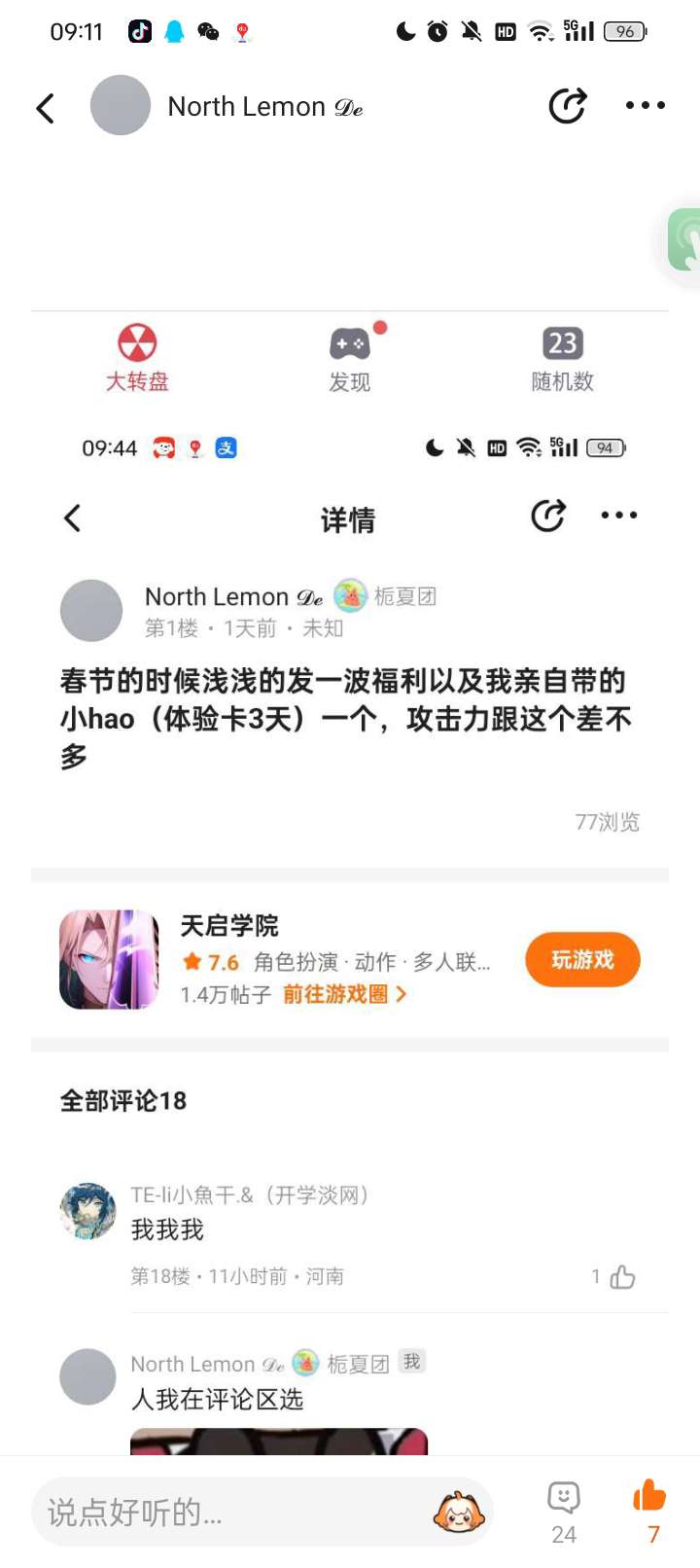Go back from the post page
The width and height of the screenshot is (700, 1568).
coord(46,107)
